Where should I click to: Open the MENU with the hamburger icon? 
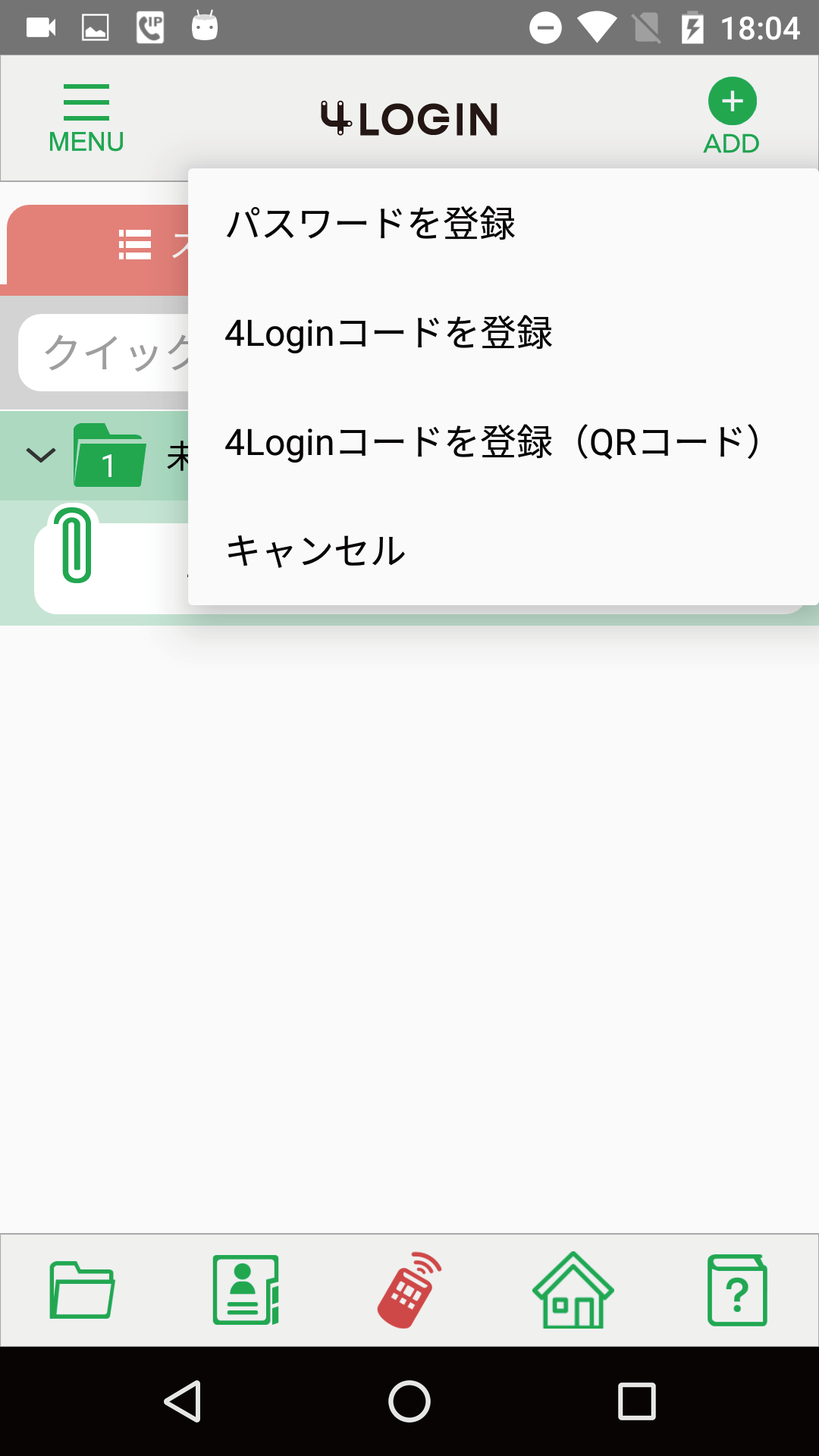click(x=86, y=114)
